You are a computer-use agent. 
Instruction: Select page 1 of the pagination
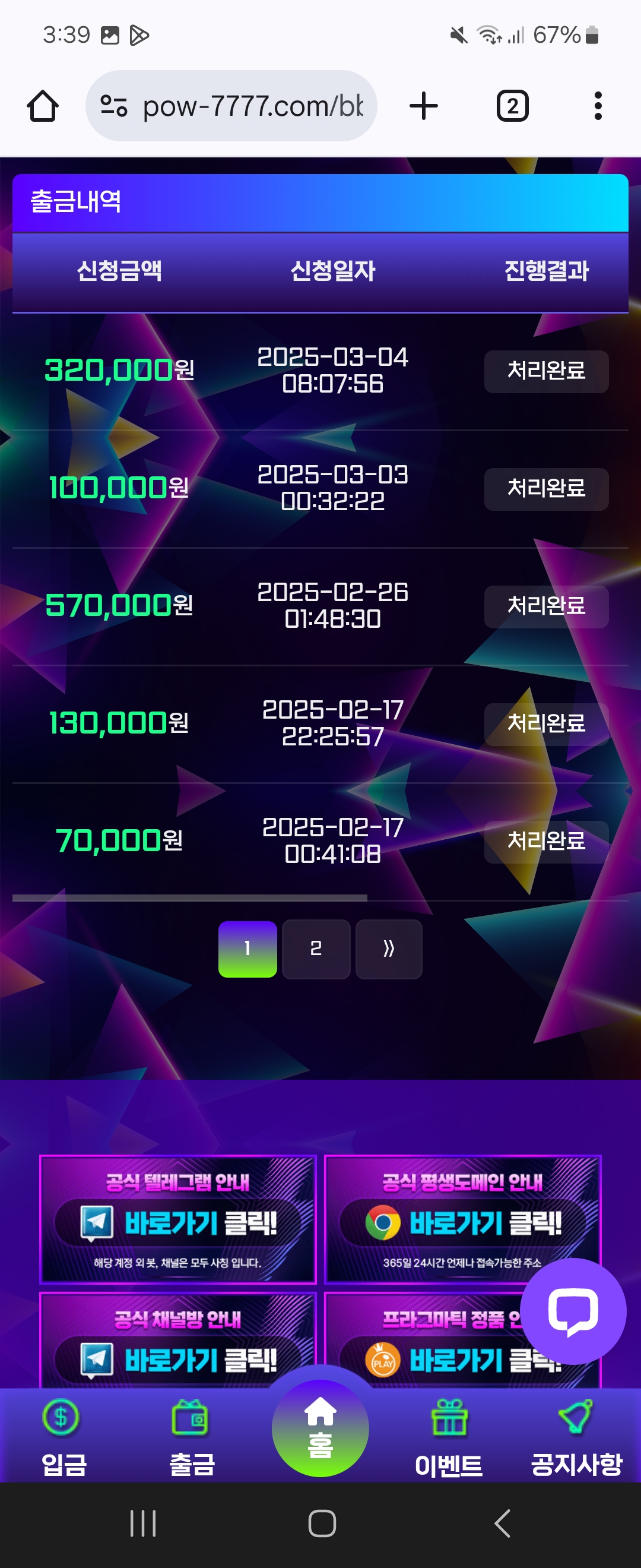click(247, 949)
